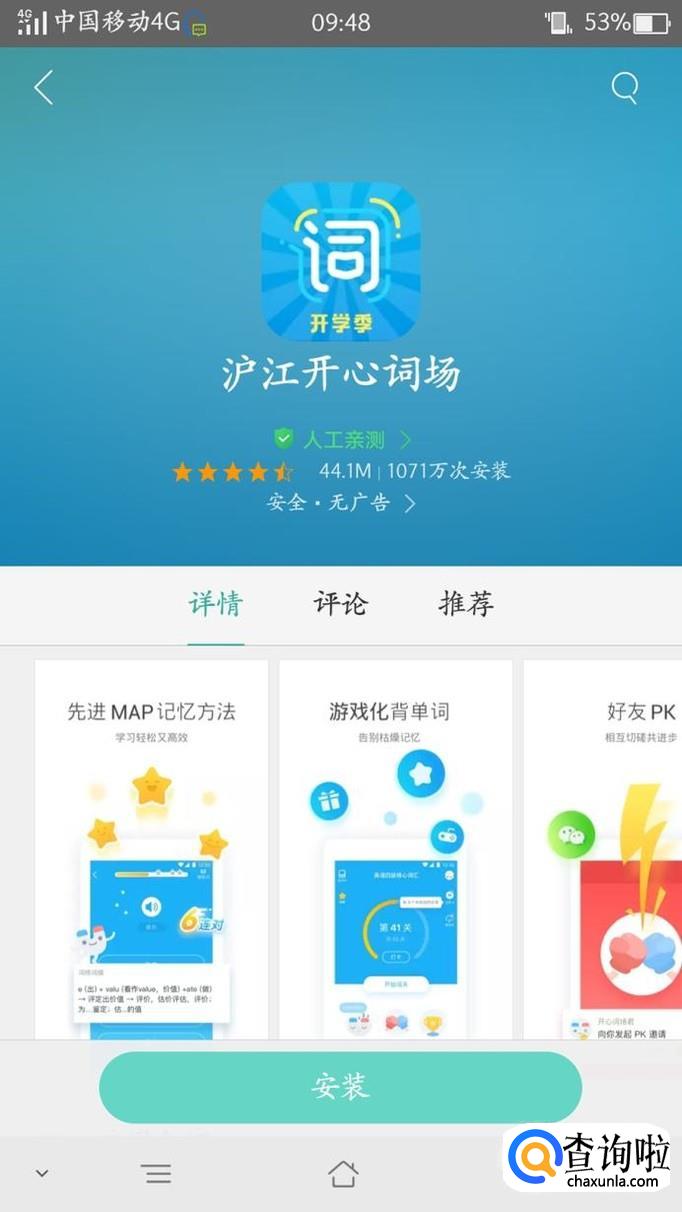Open the search icon in the header
This screenshot has height=1212, width=682.
pos(625,88)
